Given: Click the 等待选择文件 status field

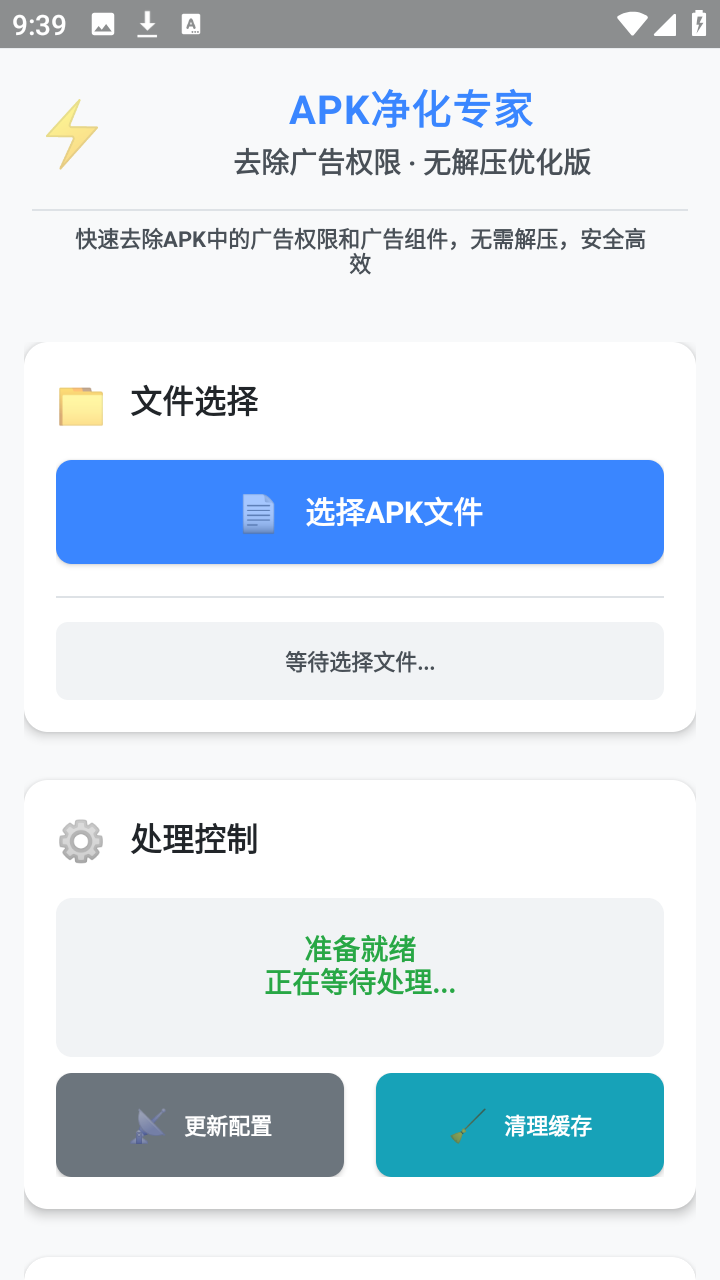Looking at the screenshot, I should 360,660.
